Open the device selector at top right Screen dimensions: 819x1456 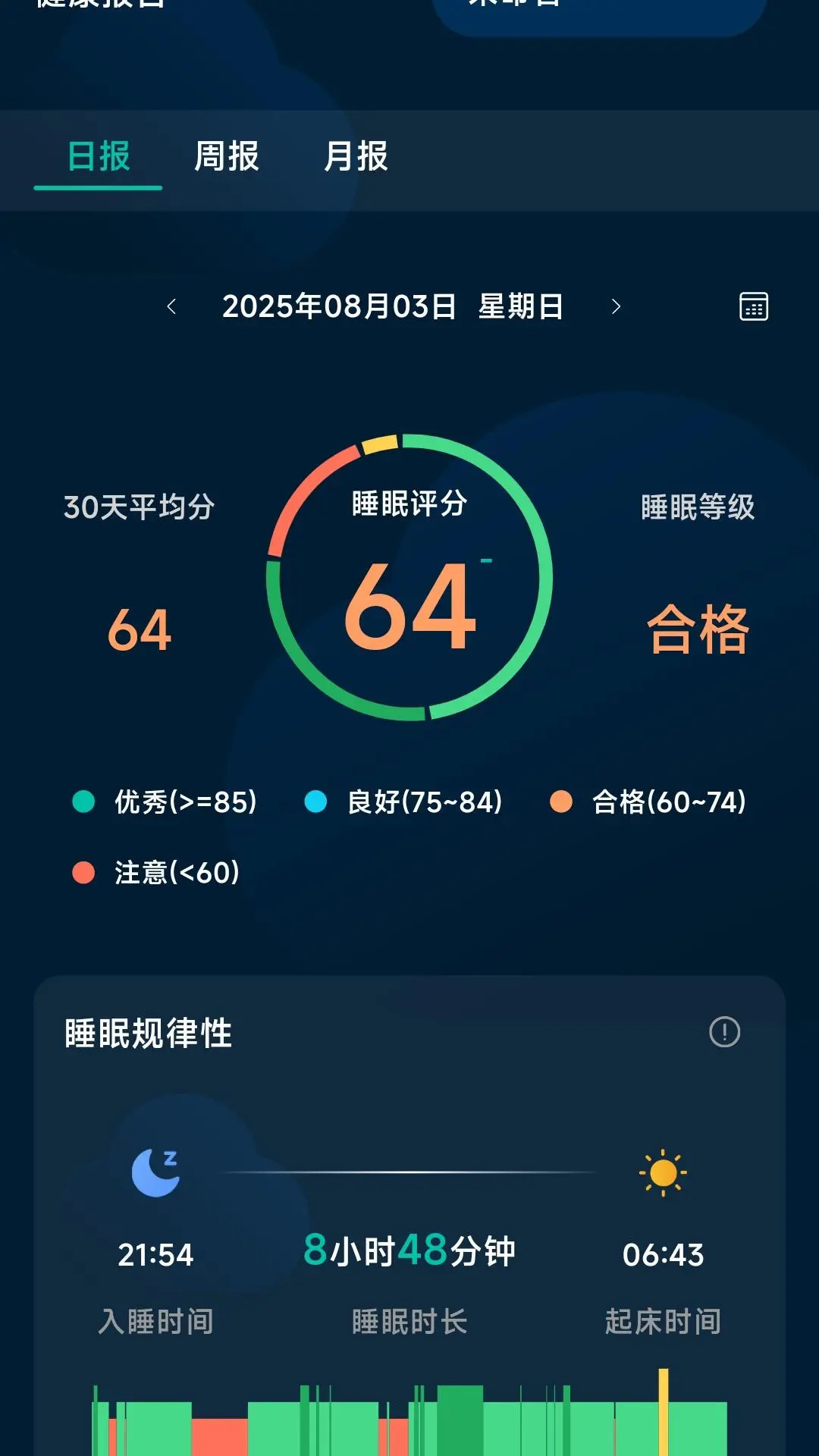(x=599, y=8)
